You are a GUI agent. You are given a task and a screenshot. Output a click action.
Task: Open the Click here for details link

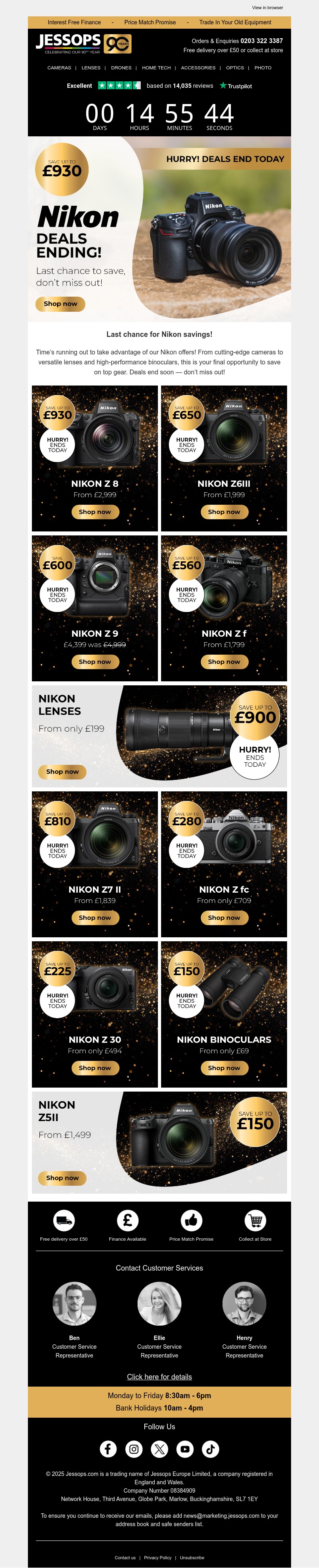pyautogui.click(x=159, y=1377)
